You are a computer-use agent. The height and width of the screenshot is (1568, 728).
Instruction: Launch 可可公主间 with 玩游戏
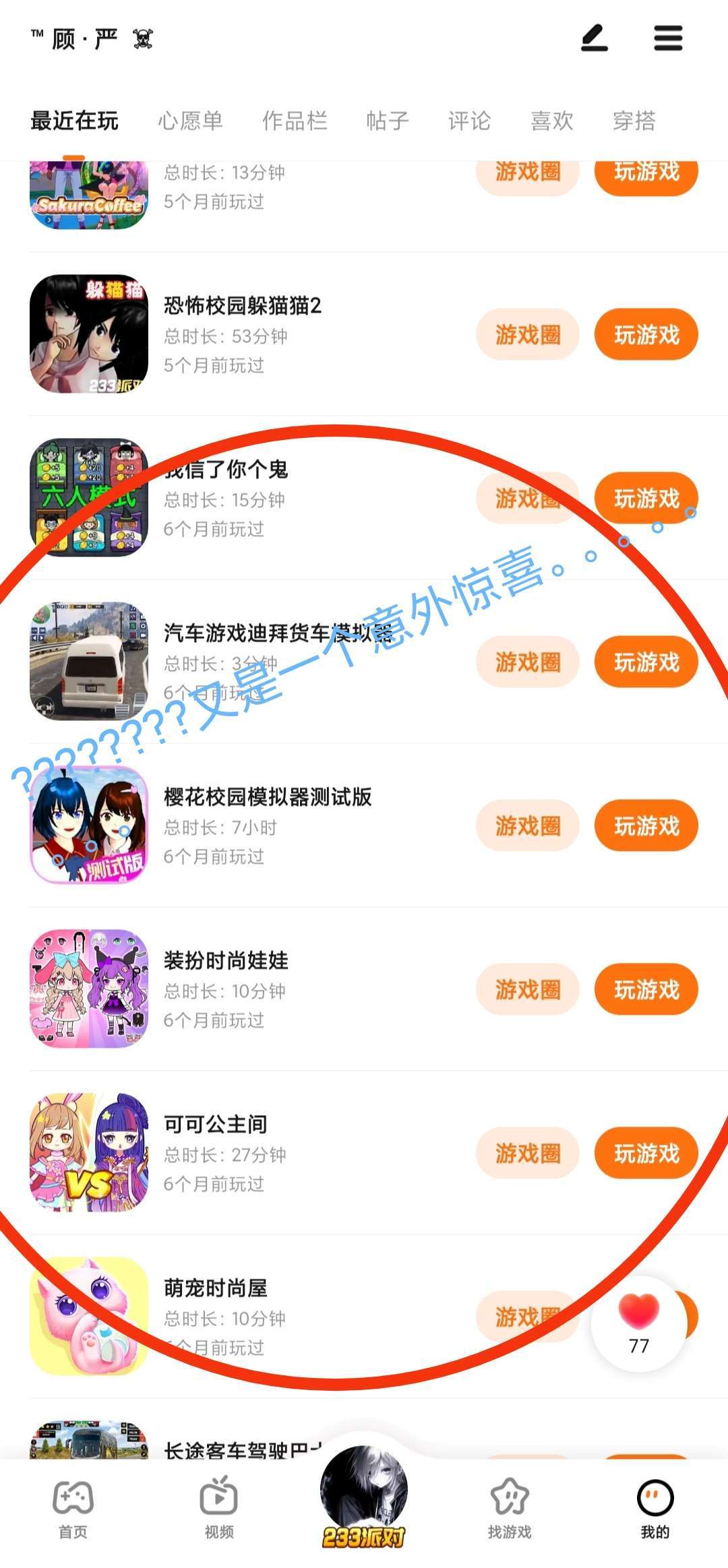(646, 1153)
